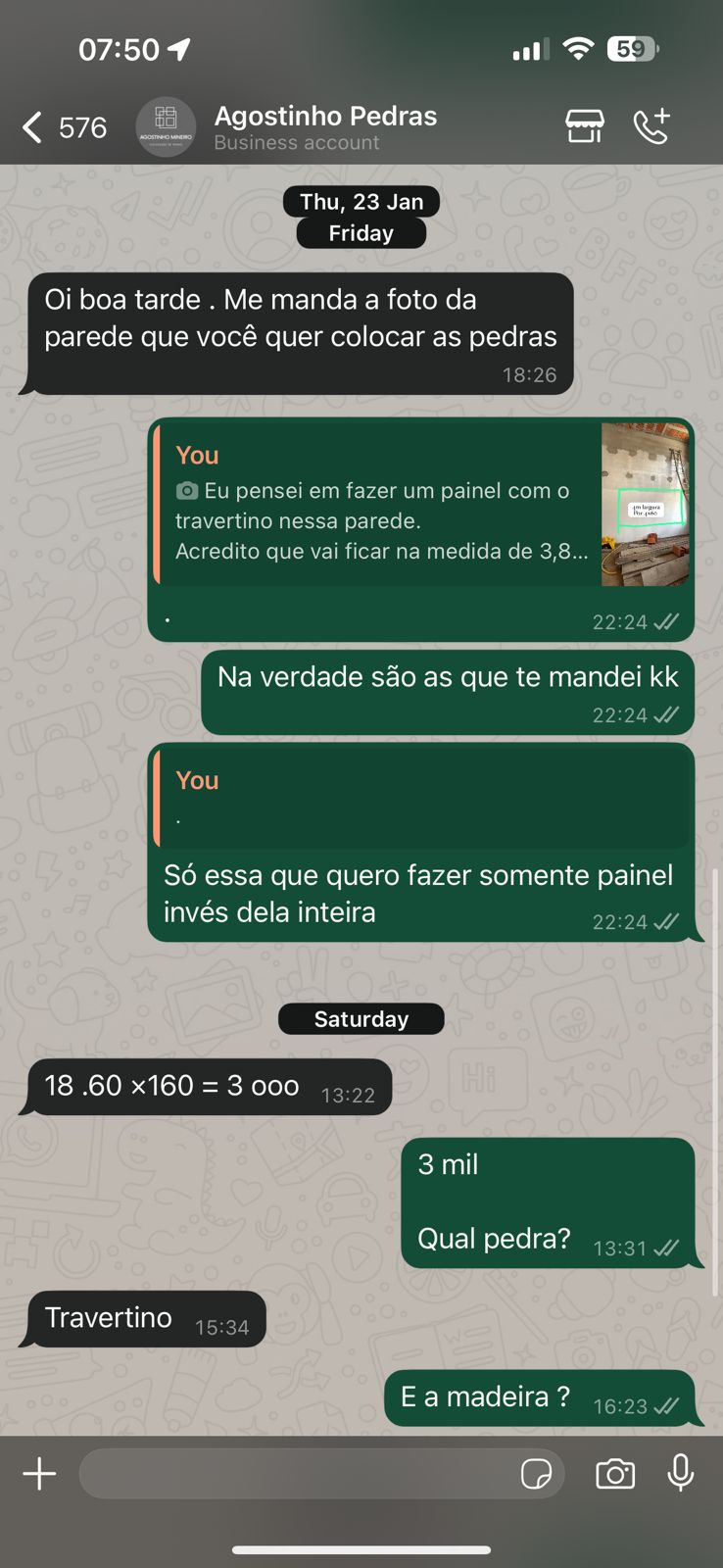Tap the message text input field
The width and height of the screenshot is (723, 1568).
[x=294, y=1473]
